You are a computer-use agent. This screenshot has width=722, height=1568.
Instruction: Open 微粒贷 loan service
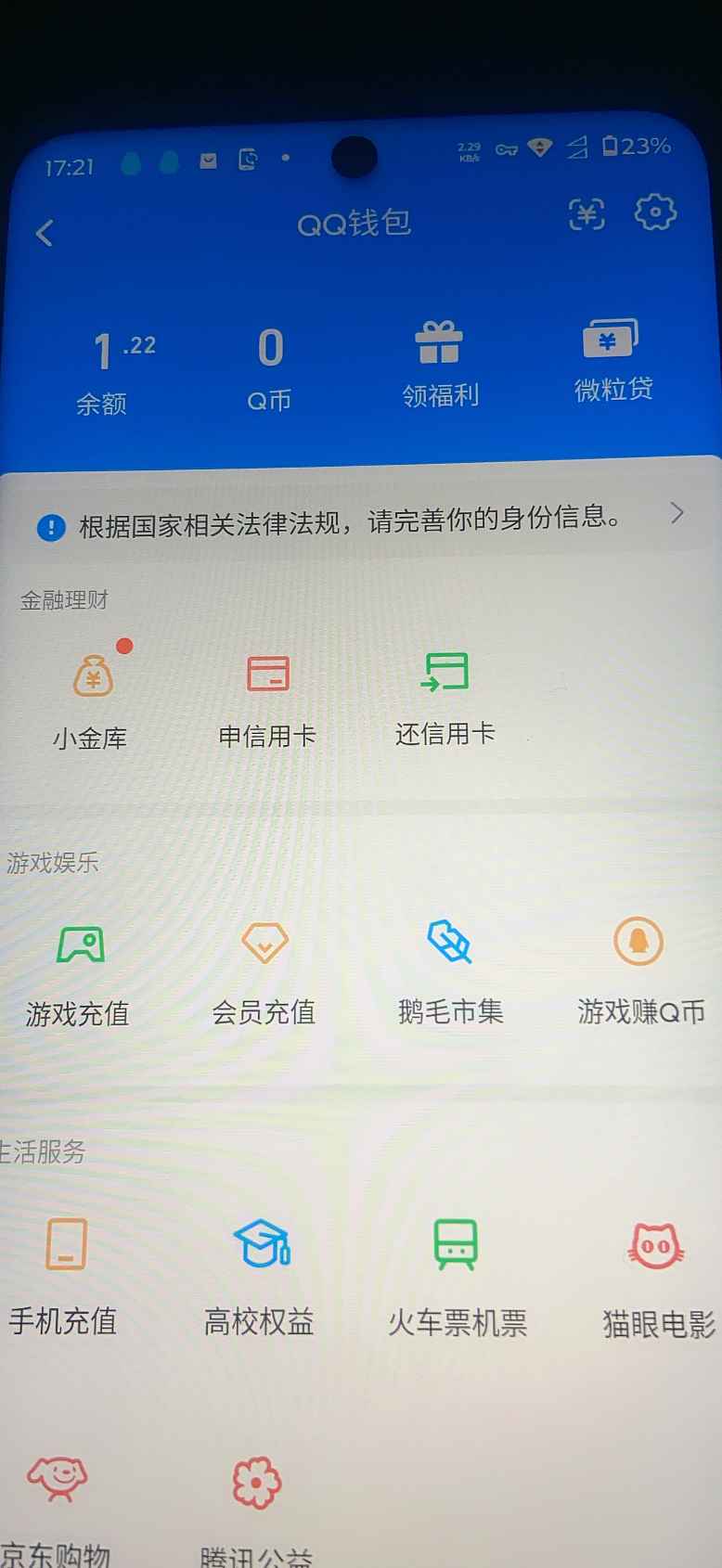(x=611, y=361)
